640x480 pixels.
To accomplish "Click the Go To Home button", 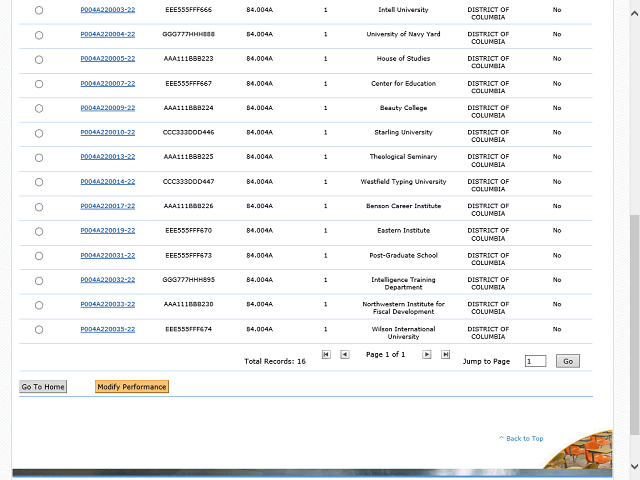I will (43, 387).
